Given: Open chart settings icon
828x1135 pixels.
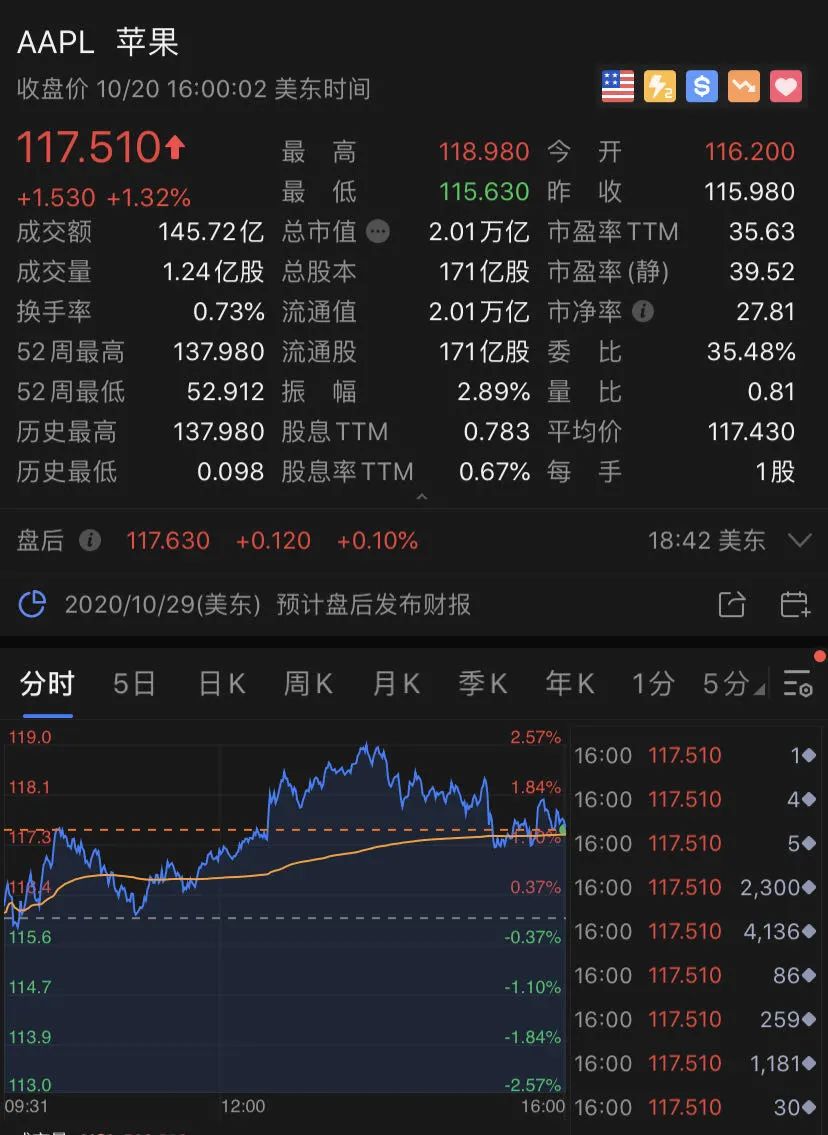Looking at the screenshot, I should click(x=798, y=684).
